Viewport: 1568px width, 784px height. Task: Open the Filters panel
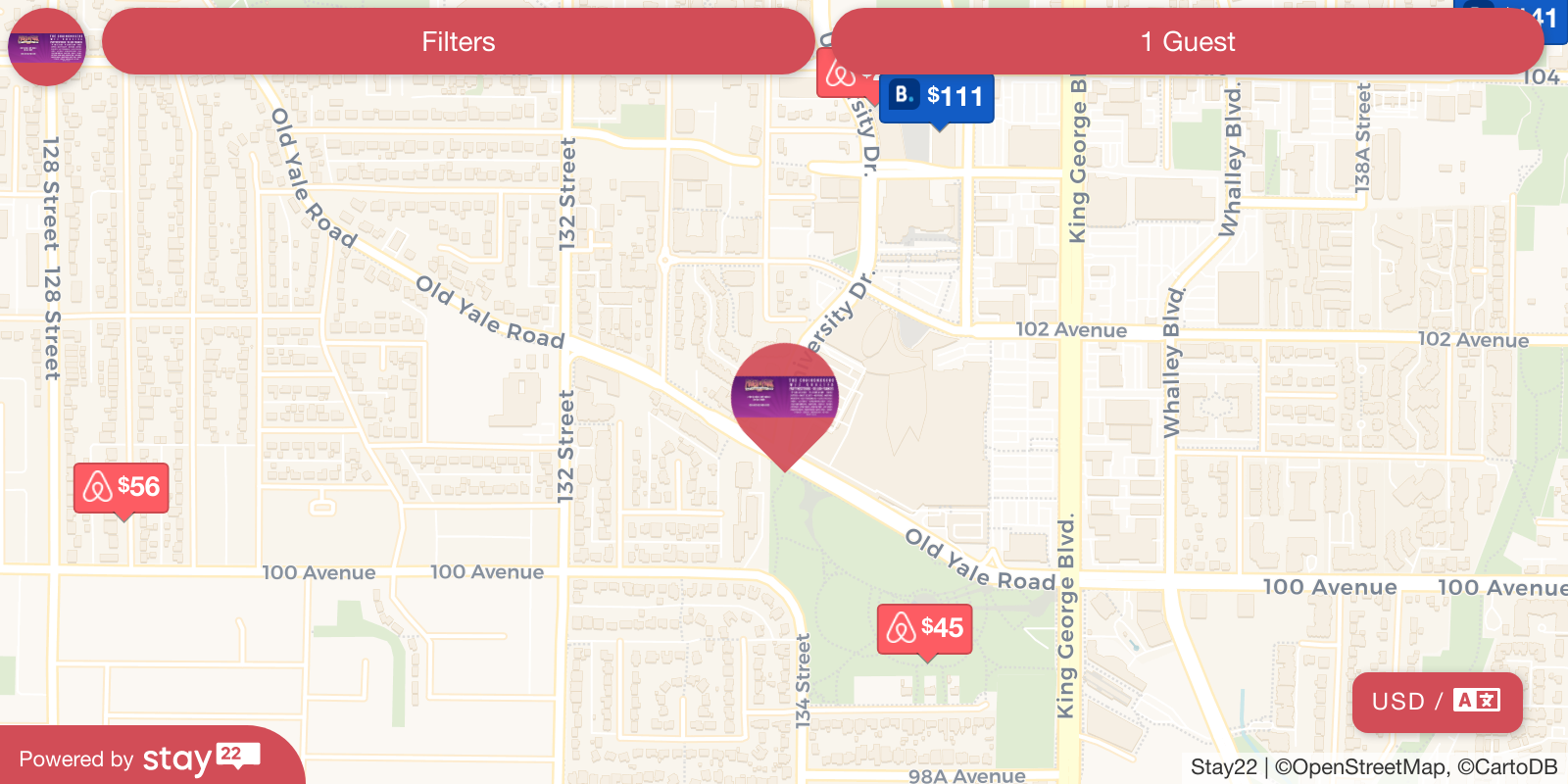pos(458,42)
